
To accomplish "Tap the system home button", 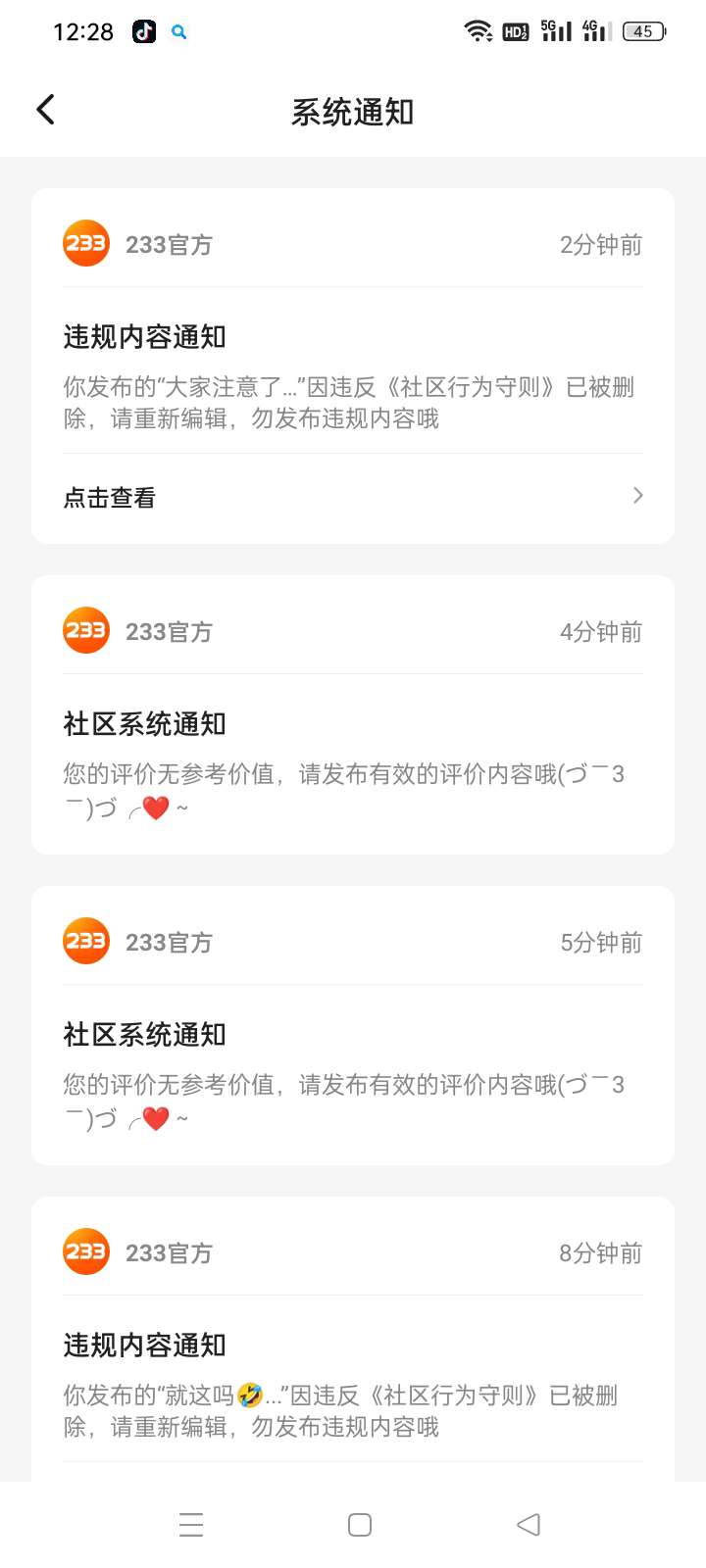I will click(x=360, y=1525).
